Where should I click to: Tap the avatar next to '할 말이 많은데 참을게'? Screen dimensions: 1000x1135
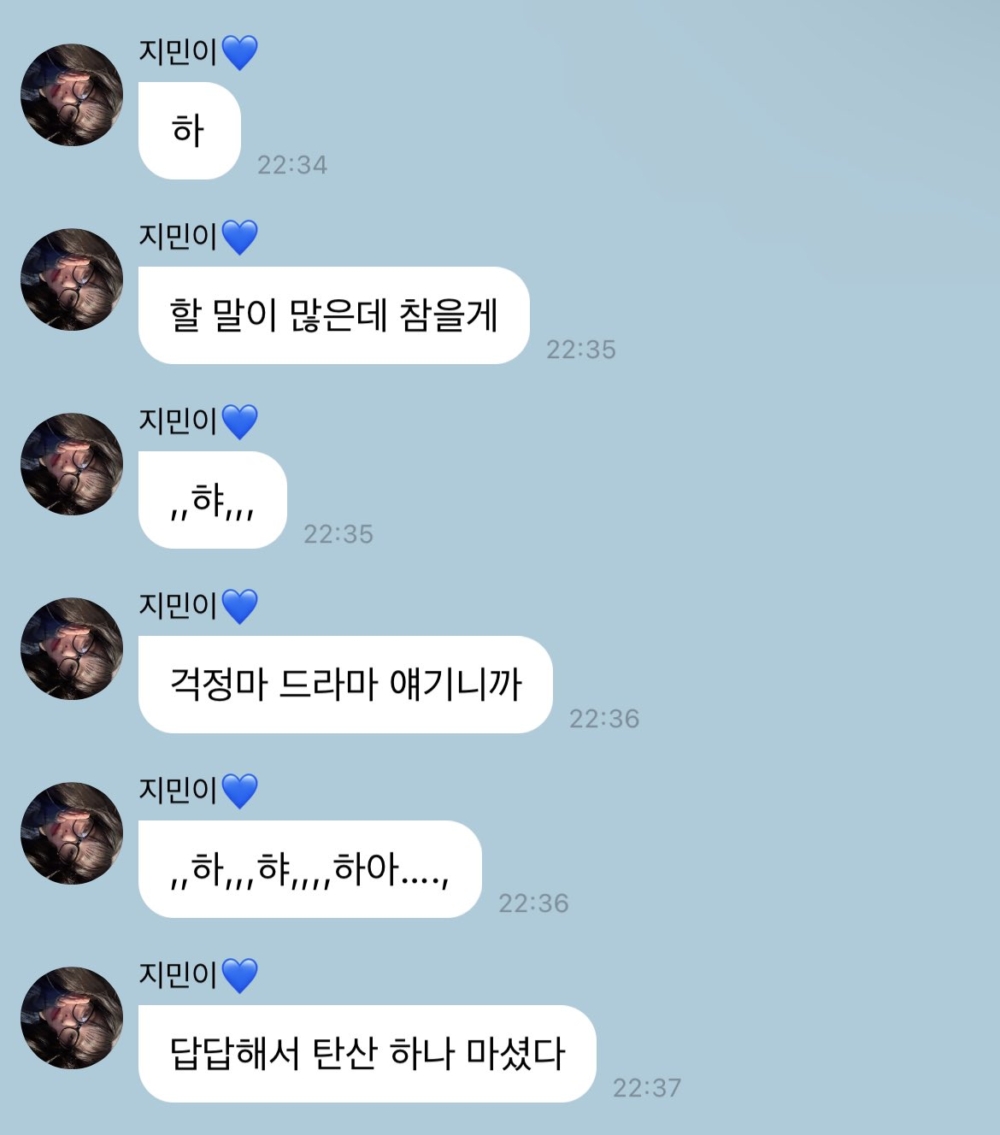click(x=71, y=280)
